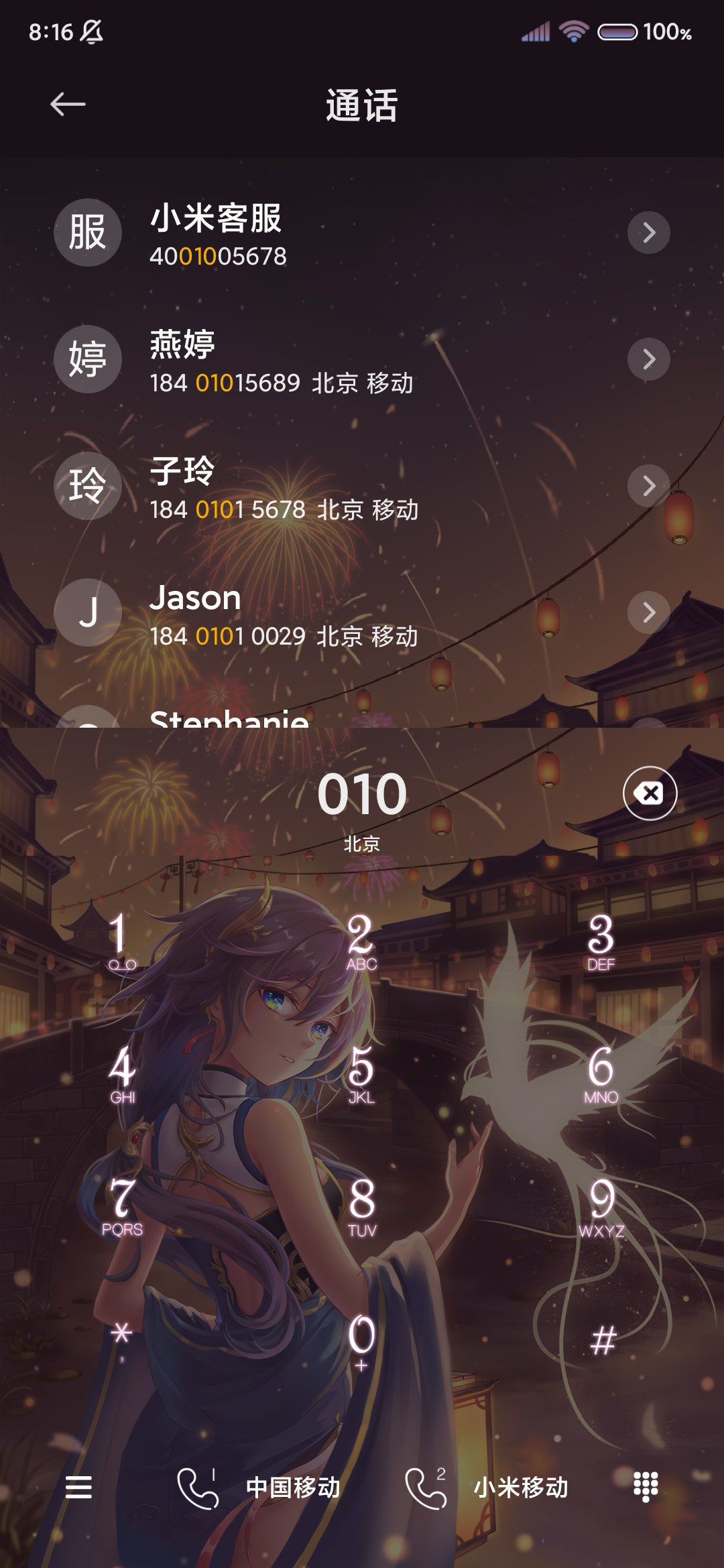This screenshot has width=724, height=1568.
Task: Call using SIM 2 小米移动
Action: pyautogui.click(x=487, y=1488)
